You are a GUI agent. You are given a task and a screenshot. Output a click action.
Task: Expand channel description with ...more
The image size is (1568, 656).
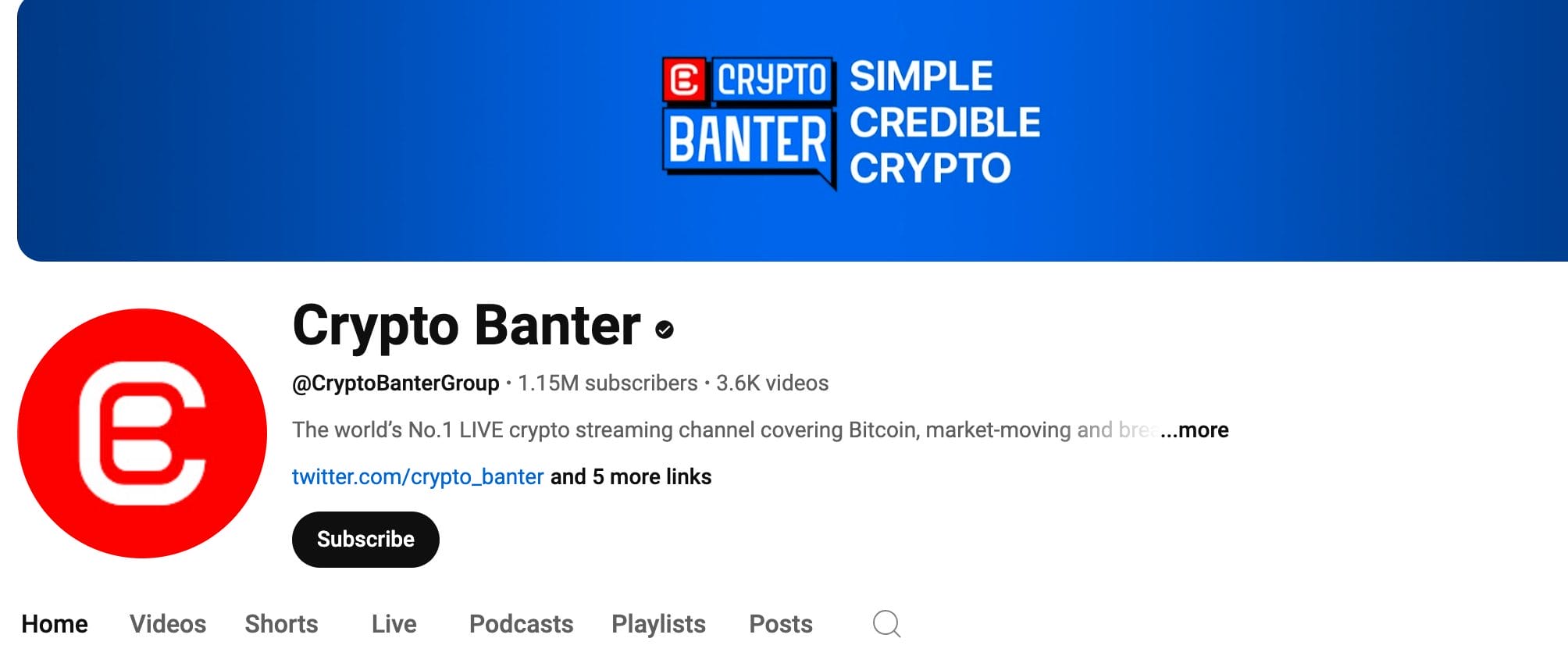1195,430
